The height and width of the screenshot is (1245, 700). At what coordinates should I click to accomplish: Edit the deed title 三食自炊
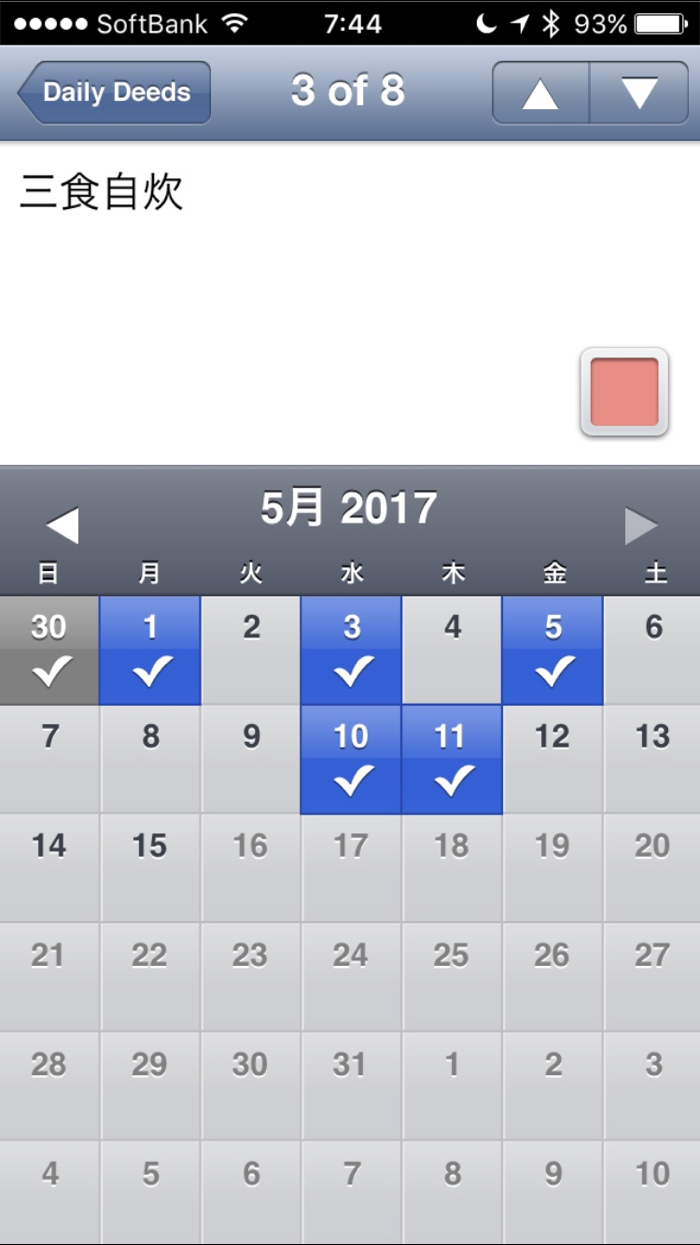coord(102,192)
